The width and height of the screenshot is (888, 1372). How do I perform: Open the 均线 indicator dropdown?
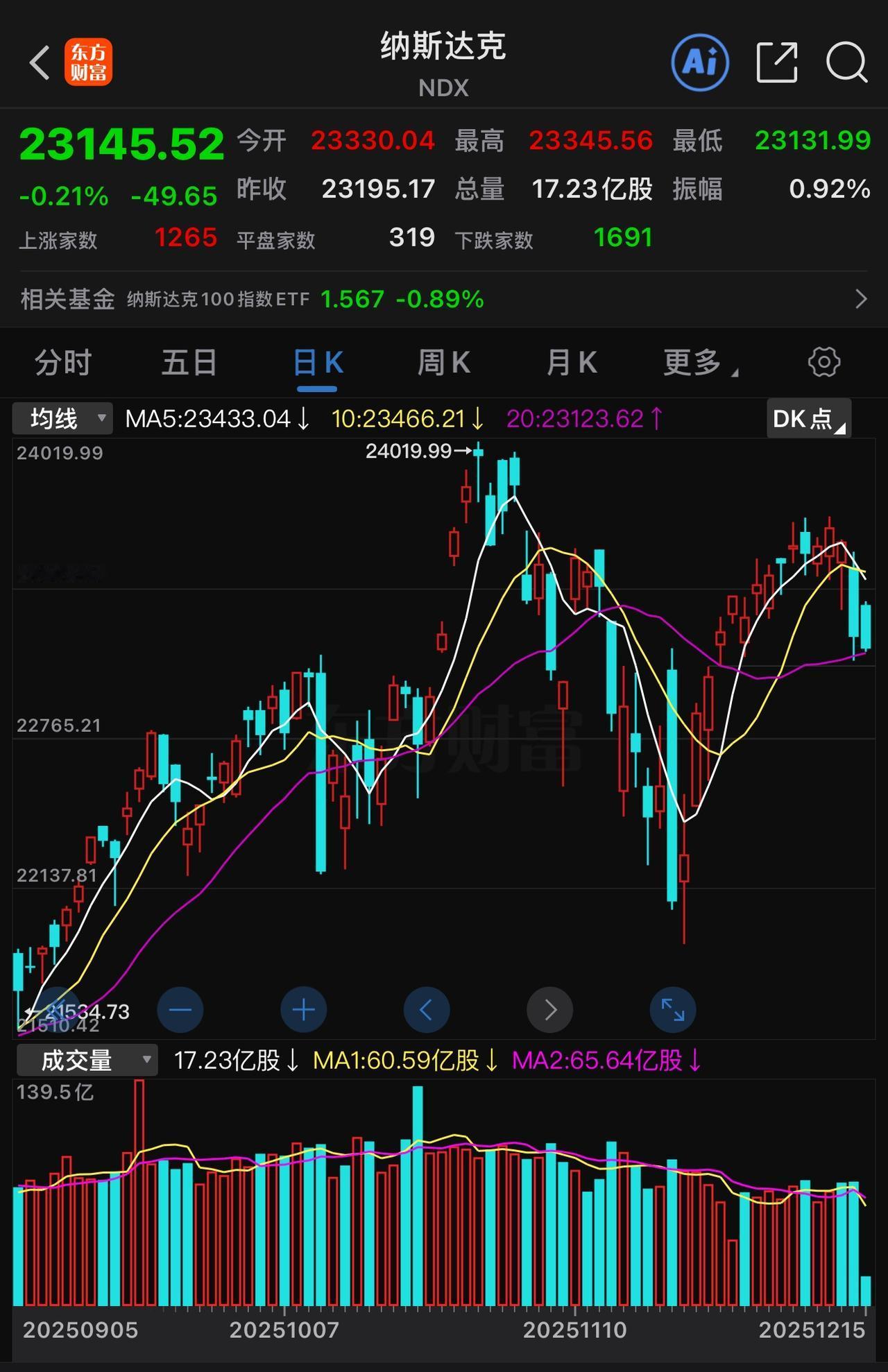[x=61, y=418]
